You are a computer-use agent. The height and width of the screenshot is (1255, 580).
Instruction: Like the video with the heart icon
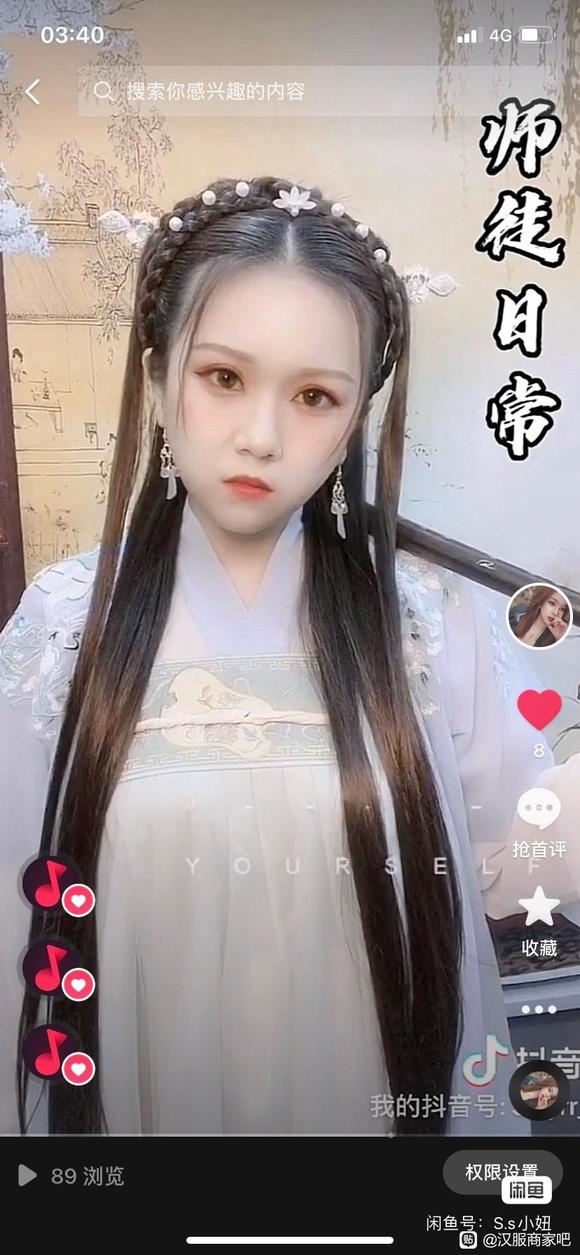coord(539,710)
